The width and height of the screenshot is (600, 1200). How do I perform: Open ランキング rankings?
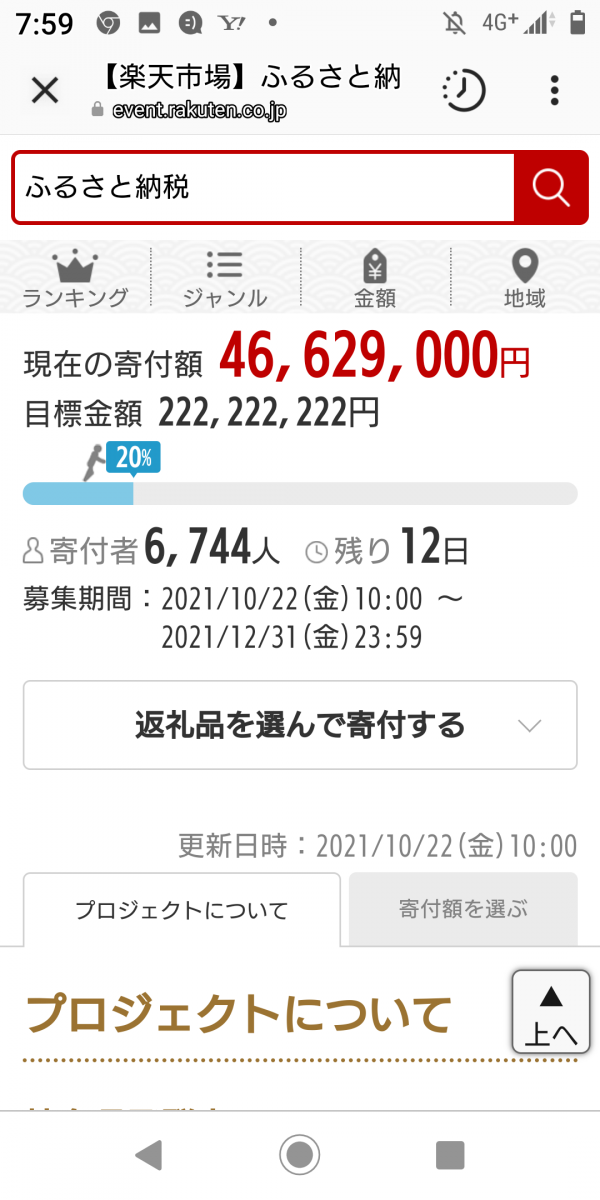click(75, 279)
